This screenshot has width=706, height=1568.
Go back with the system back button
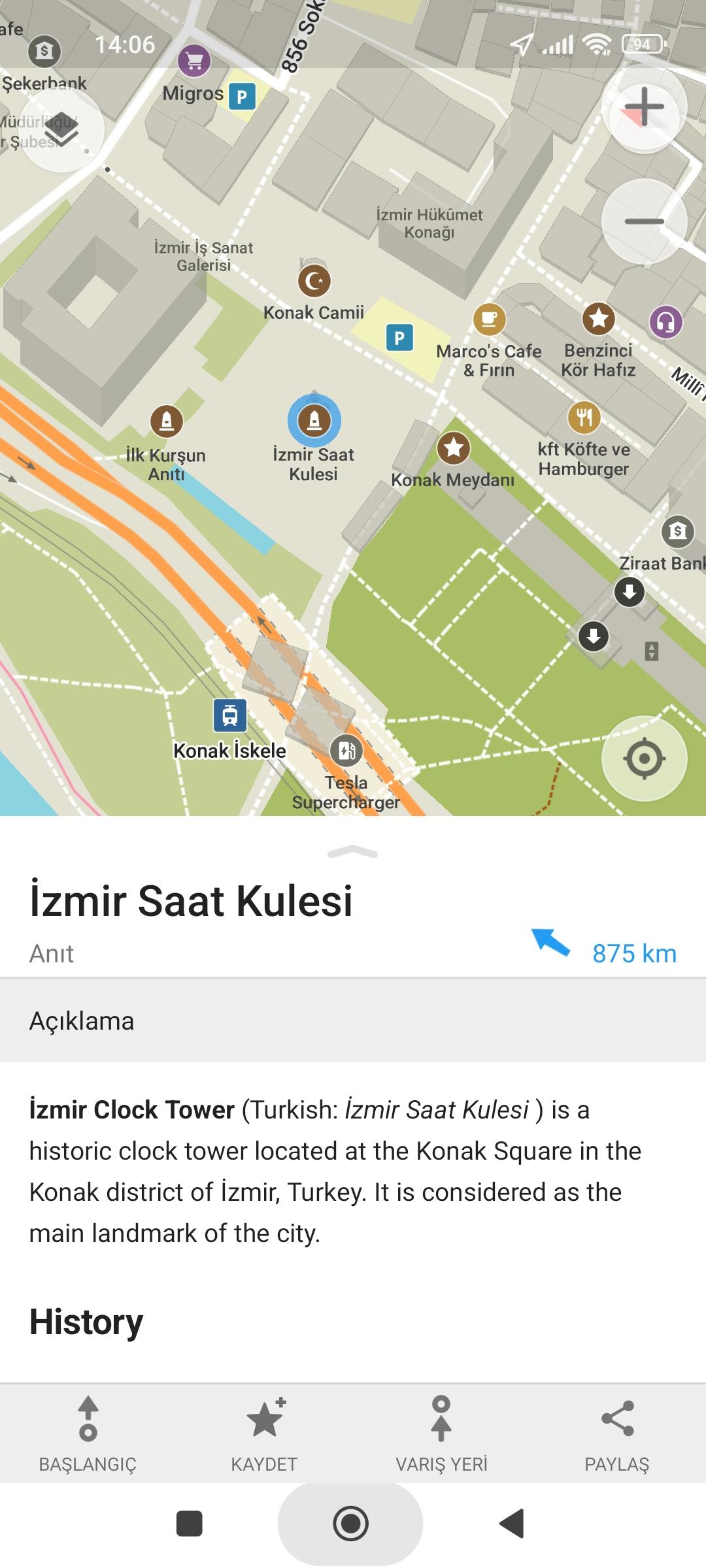tap(512, 1524)
